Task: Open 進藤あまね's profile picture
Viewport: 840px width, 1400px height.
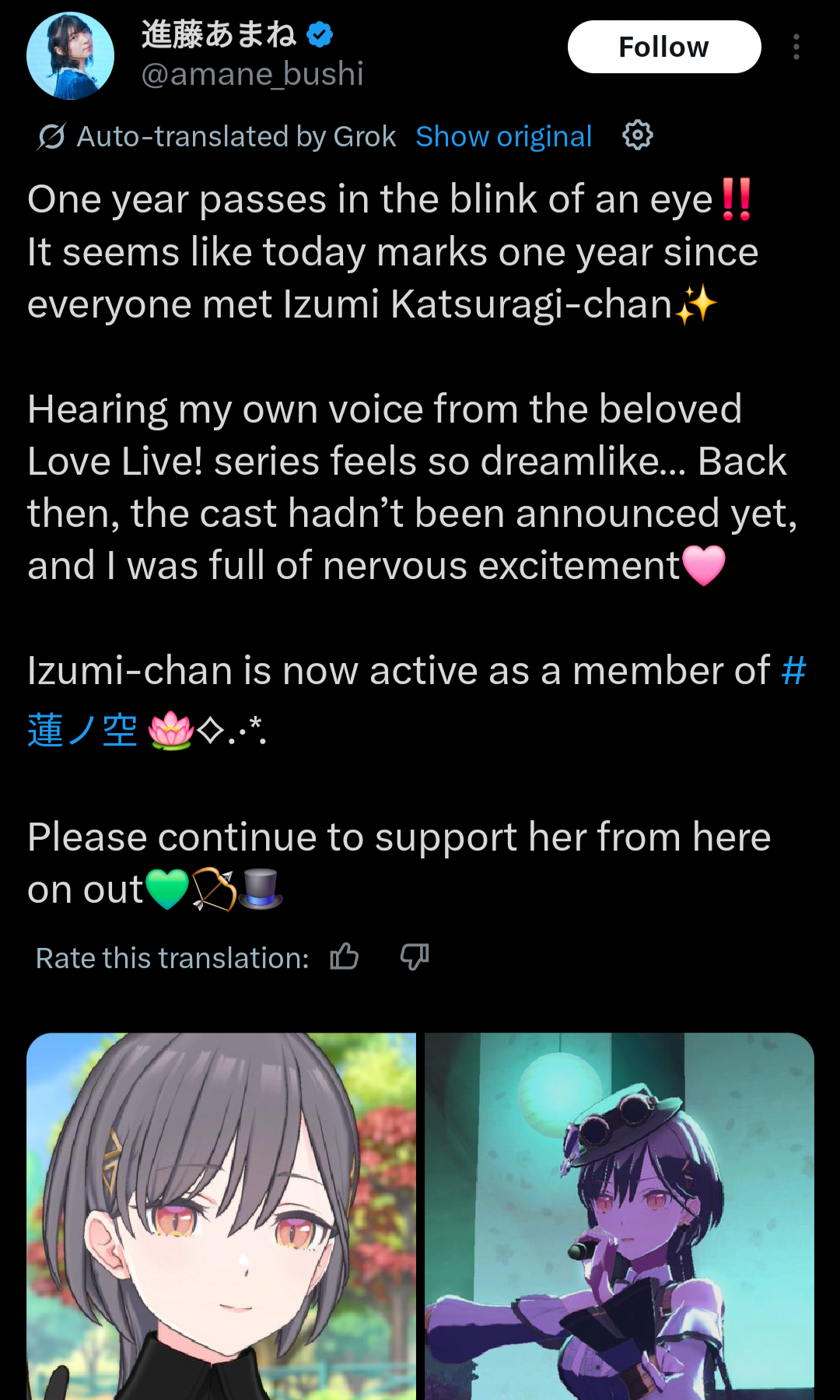Action: [70, 56]
